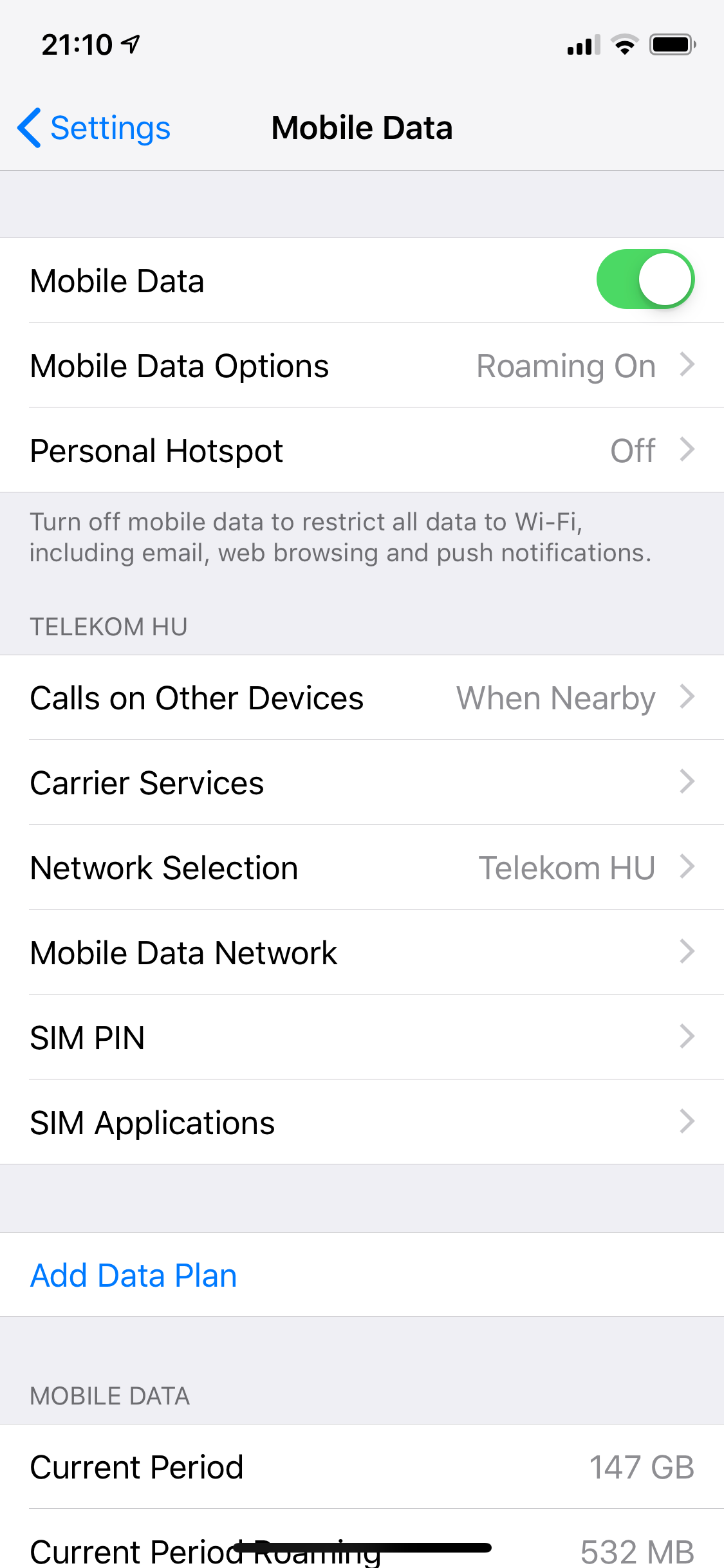Go back to Settings
The image size is (724, 1568).
pos(94,127)
